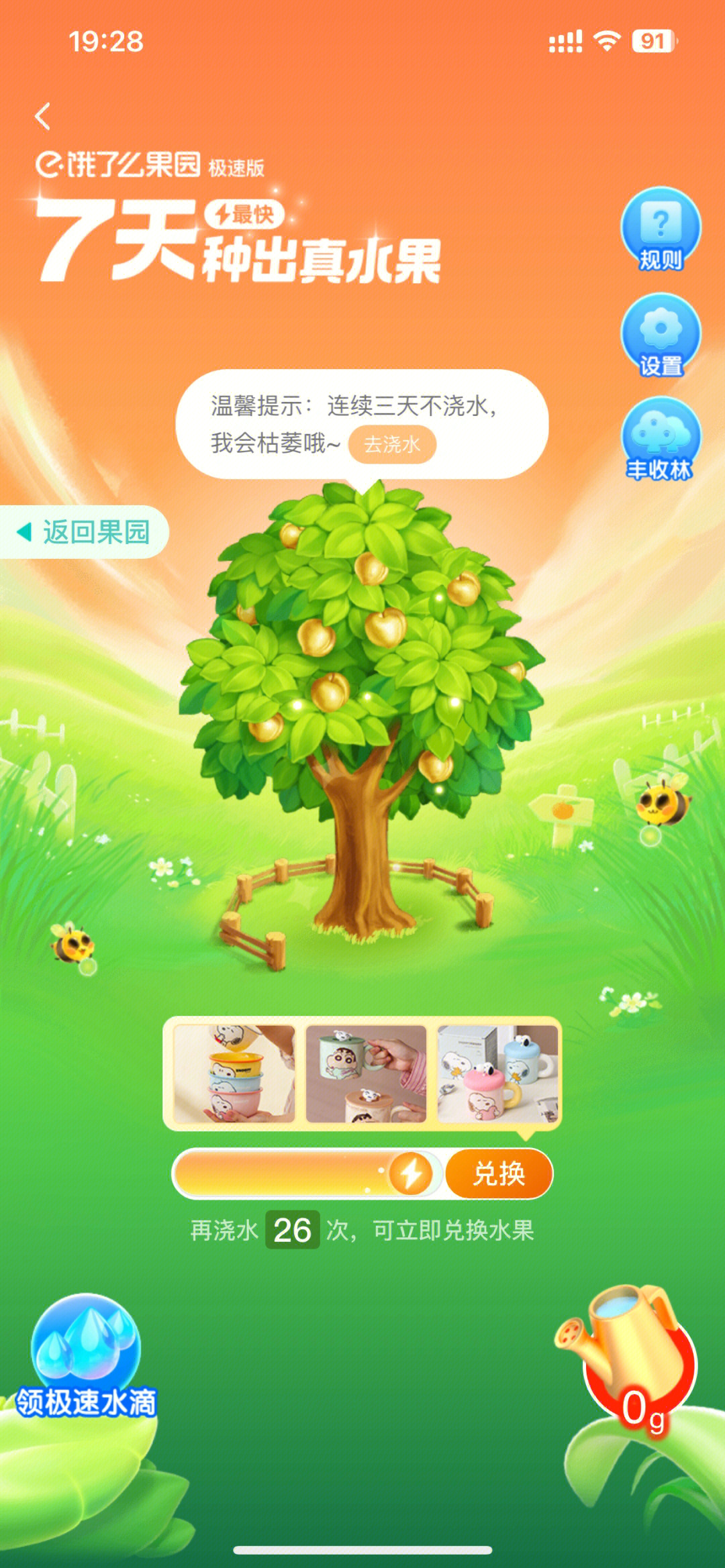This screenshot has width=725, height=1568.
Task: Tap 去浇水 in the tip bubble
Action: pos(392,444)
